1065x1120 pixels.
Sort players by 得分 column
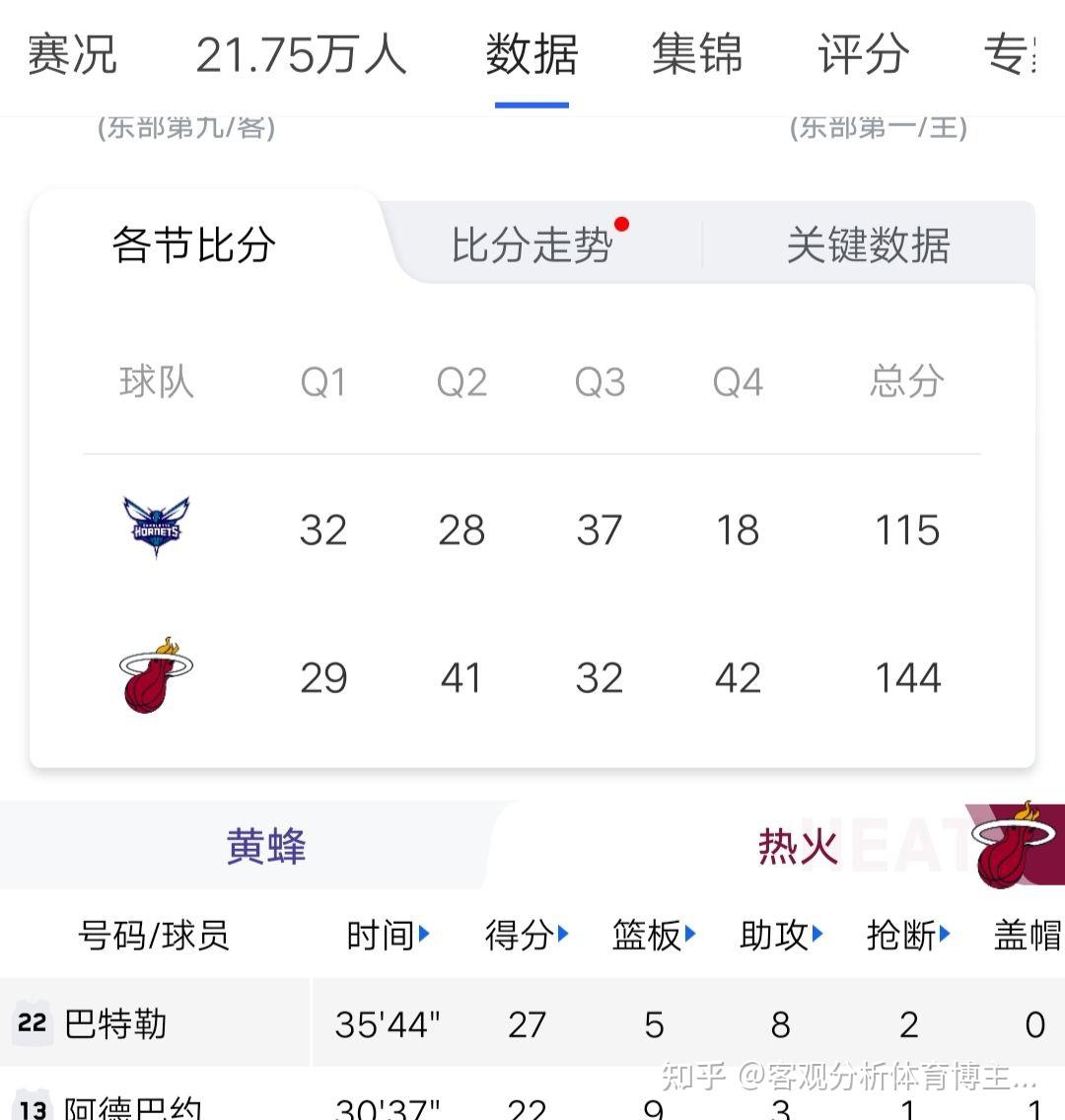click(x=523, y=937)
